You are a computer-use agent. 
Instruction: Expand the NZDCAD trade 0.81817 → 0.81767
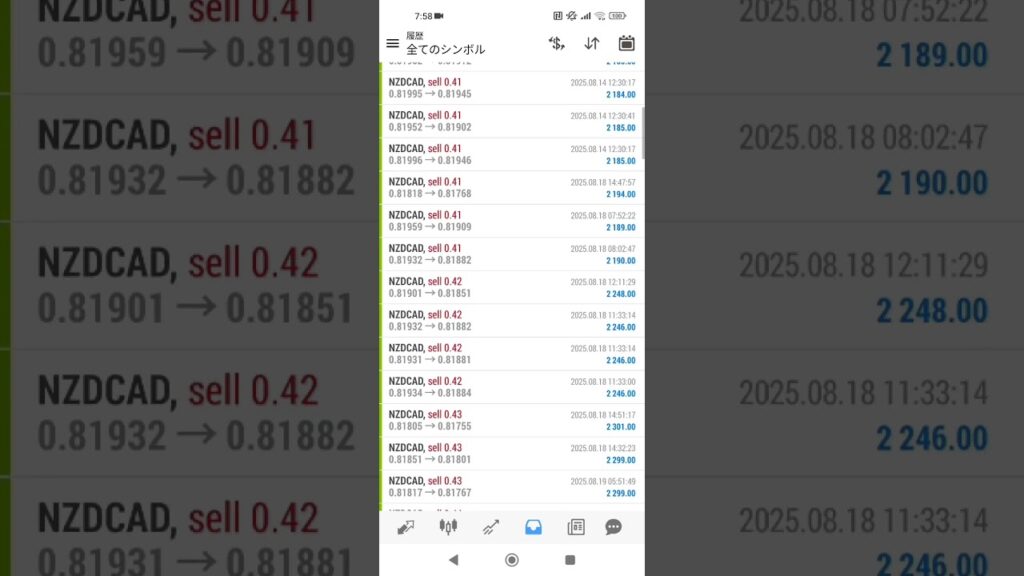click(x=511, y=486)
